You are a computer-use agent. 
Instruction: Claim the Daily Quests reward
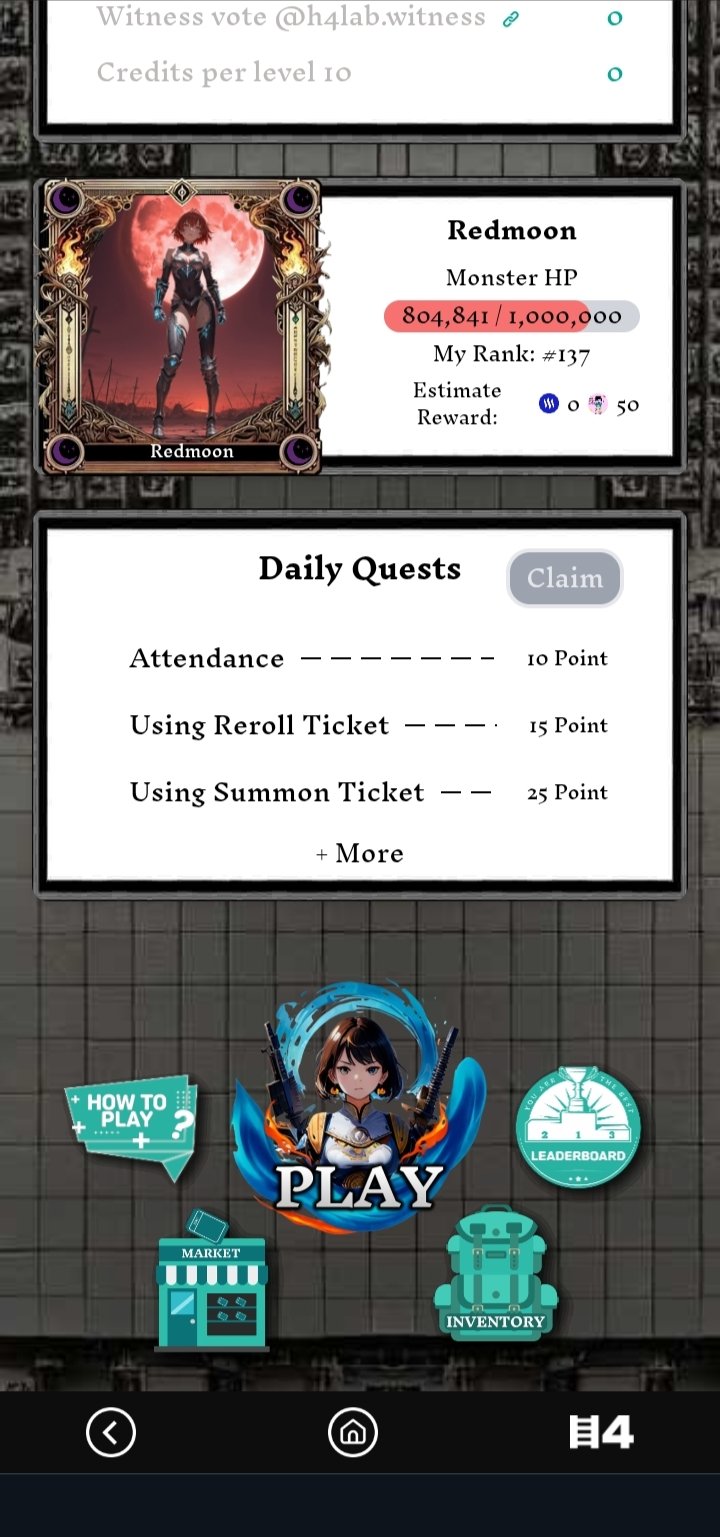coord(565,578)
